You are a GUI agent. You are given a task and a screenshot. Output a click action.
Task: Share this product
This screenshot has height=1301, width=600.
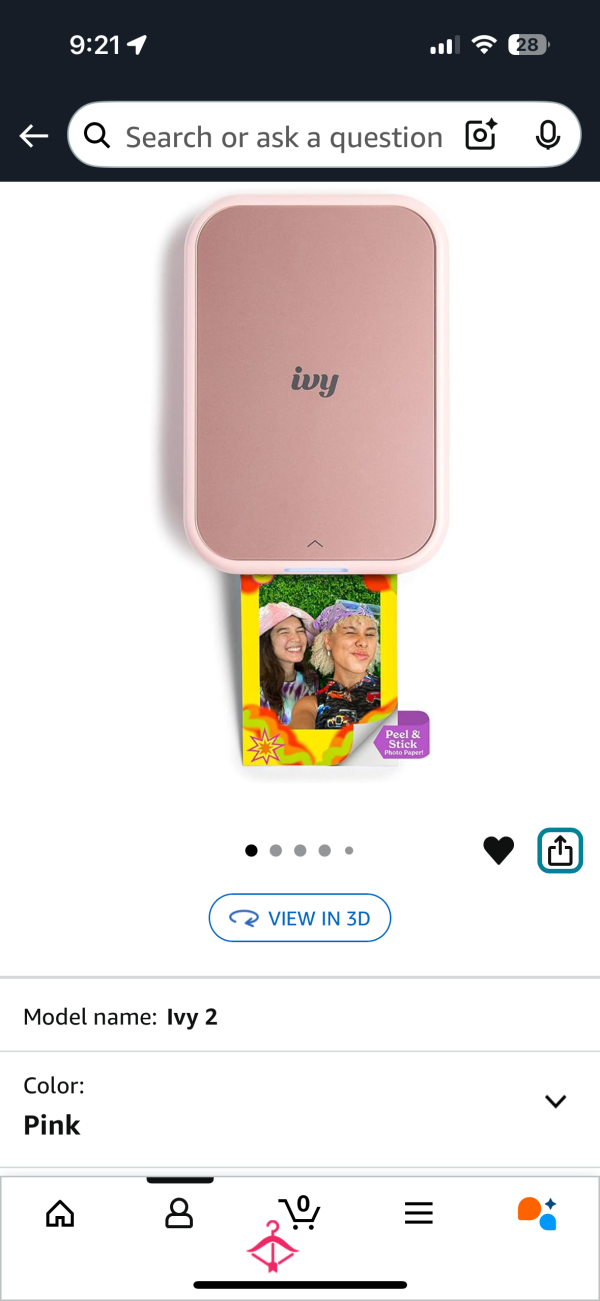point(560,851)
